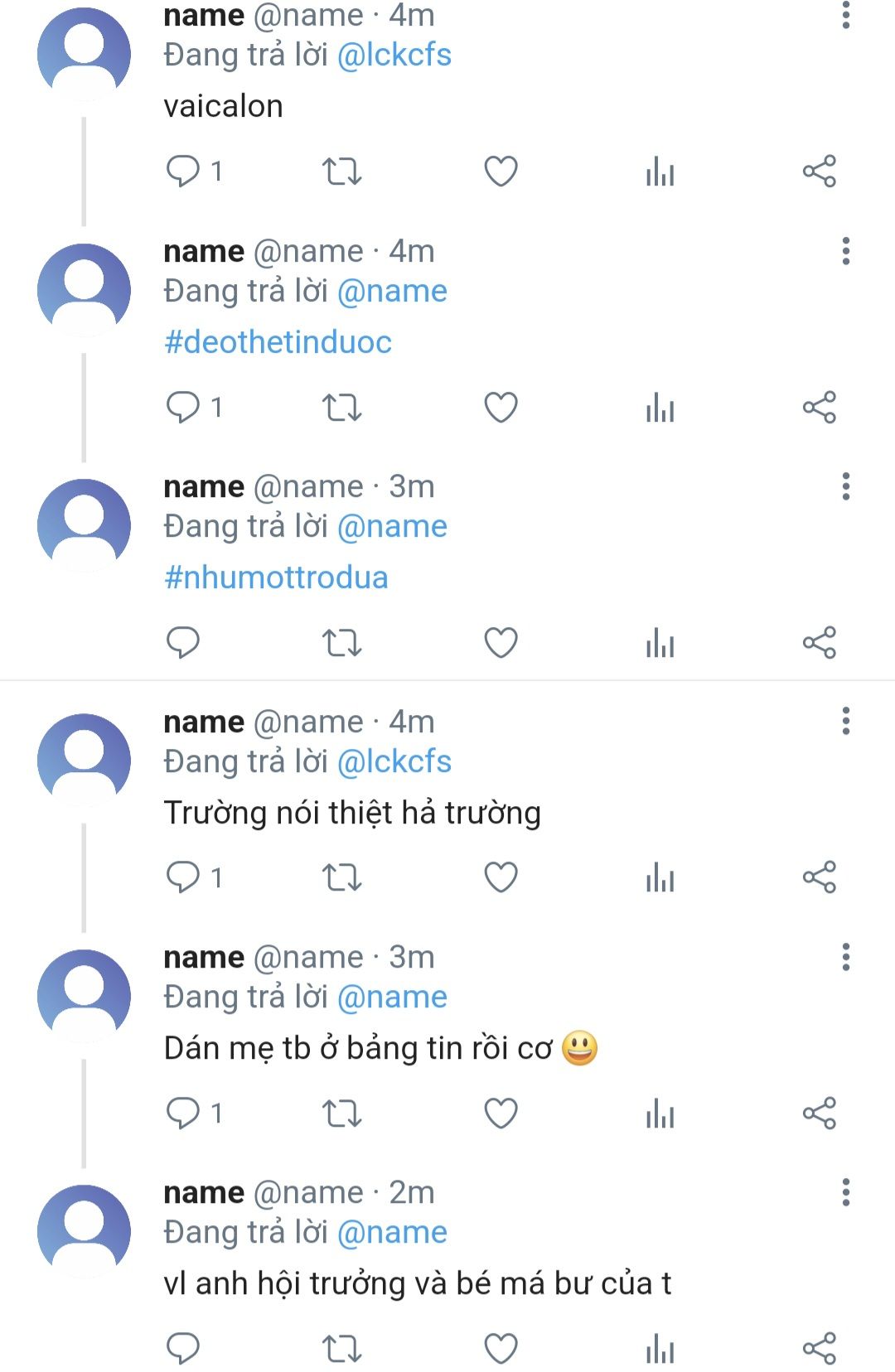Like the "vaicalon" reply

point(501,171)
